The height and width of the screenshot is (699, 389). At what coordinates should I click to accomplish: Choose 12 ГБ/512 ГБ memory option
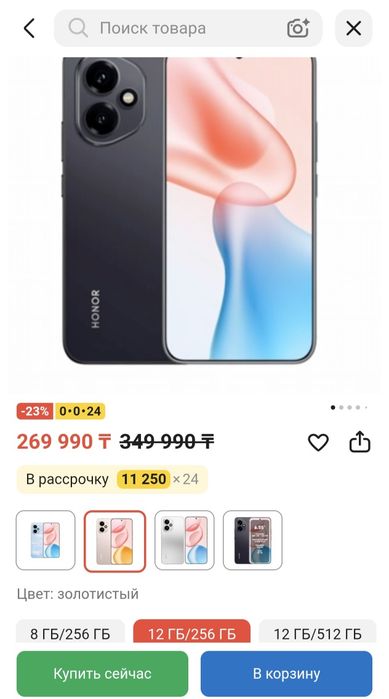click(x=318, y=632)
